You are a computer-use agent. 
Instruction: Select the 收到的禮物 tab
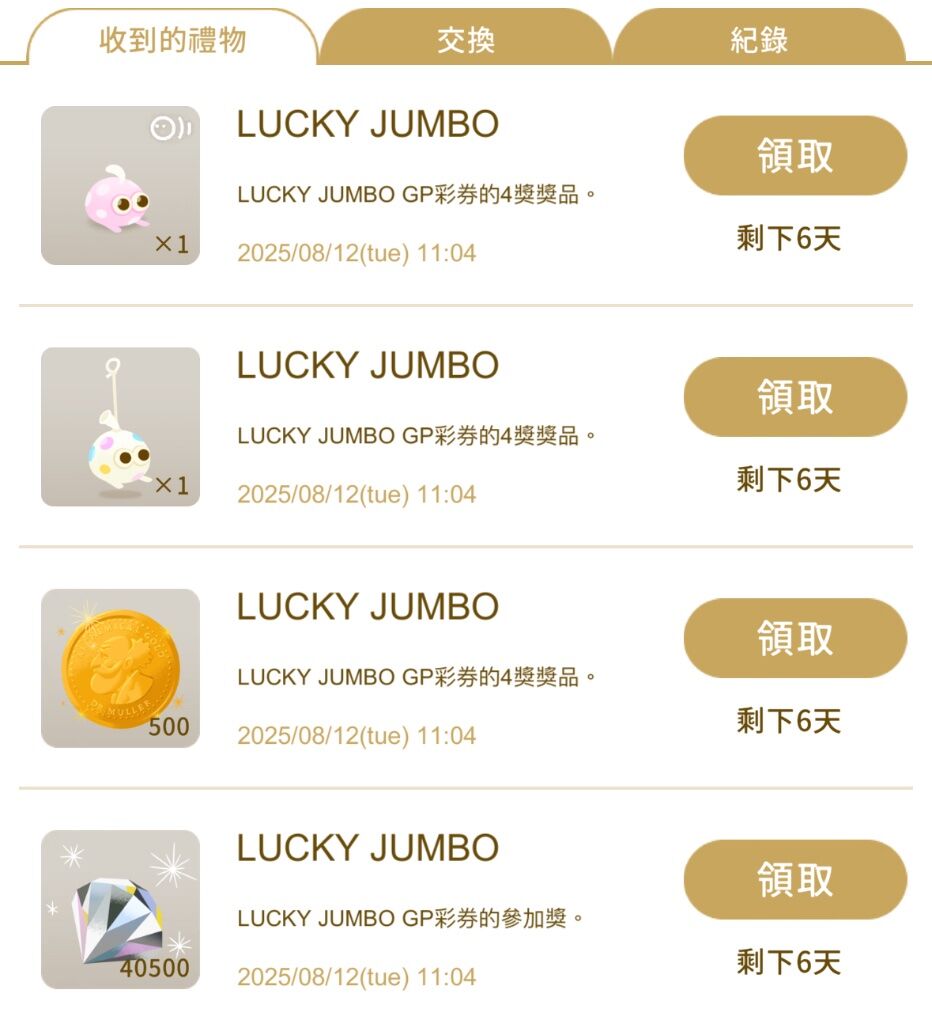click(x=172, y=40)
